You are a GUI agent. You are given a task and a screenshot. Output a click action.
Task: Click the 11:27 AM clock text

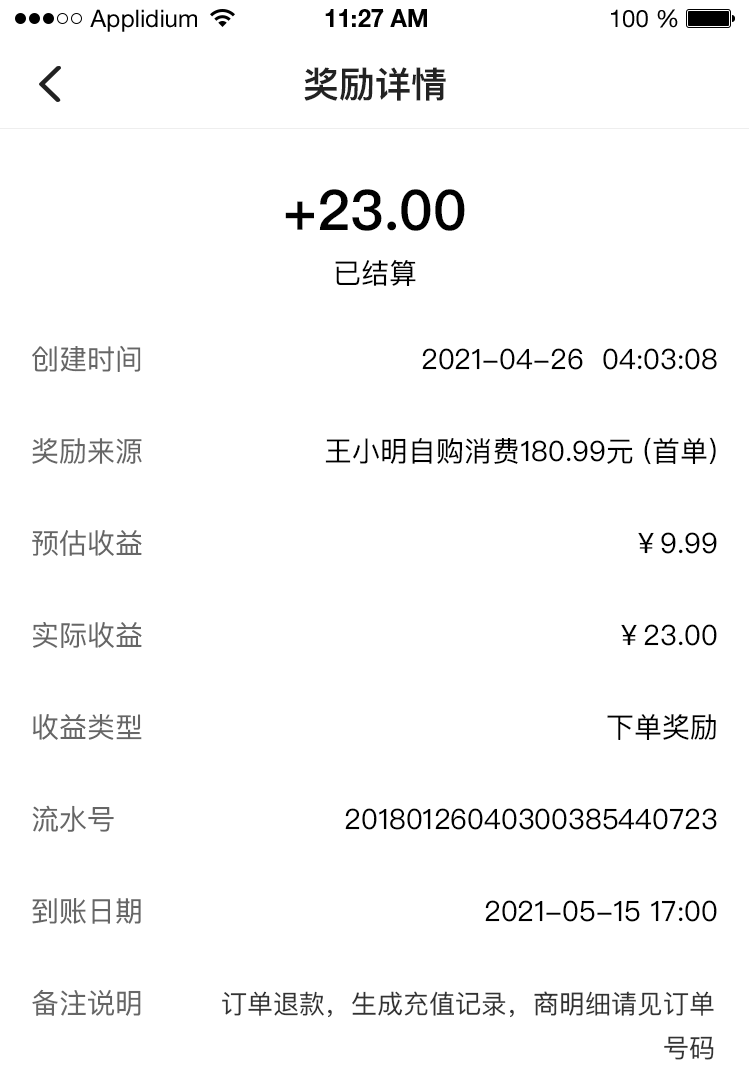click(375, 17)
